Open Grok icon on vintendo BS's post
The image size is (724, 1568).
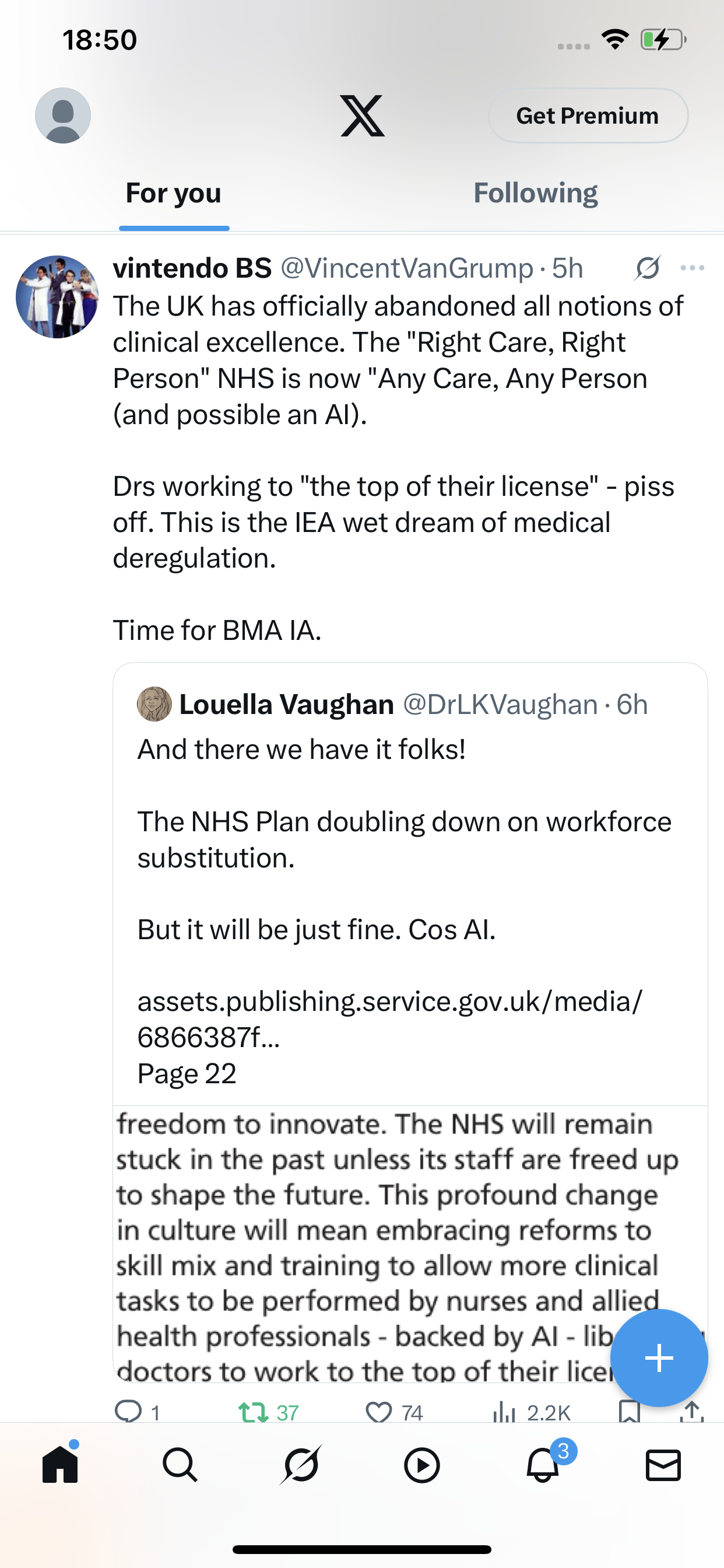coord(647,268)
